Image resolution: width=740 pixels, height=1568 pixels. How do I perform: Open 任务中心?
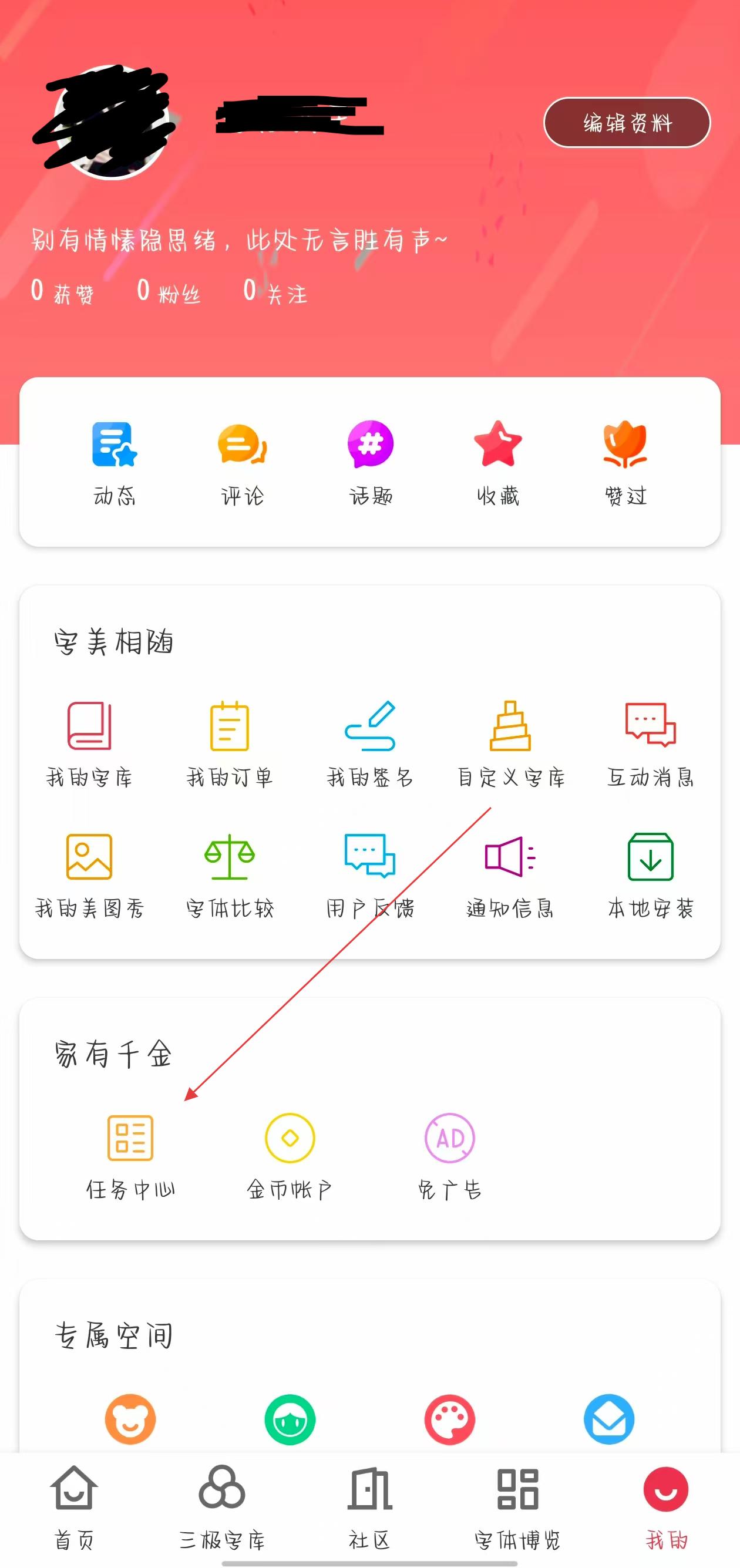(x=130, y=1156)
